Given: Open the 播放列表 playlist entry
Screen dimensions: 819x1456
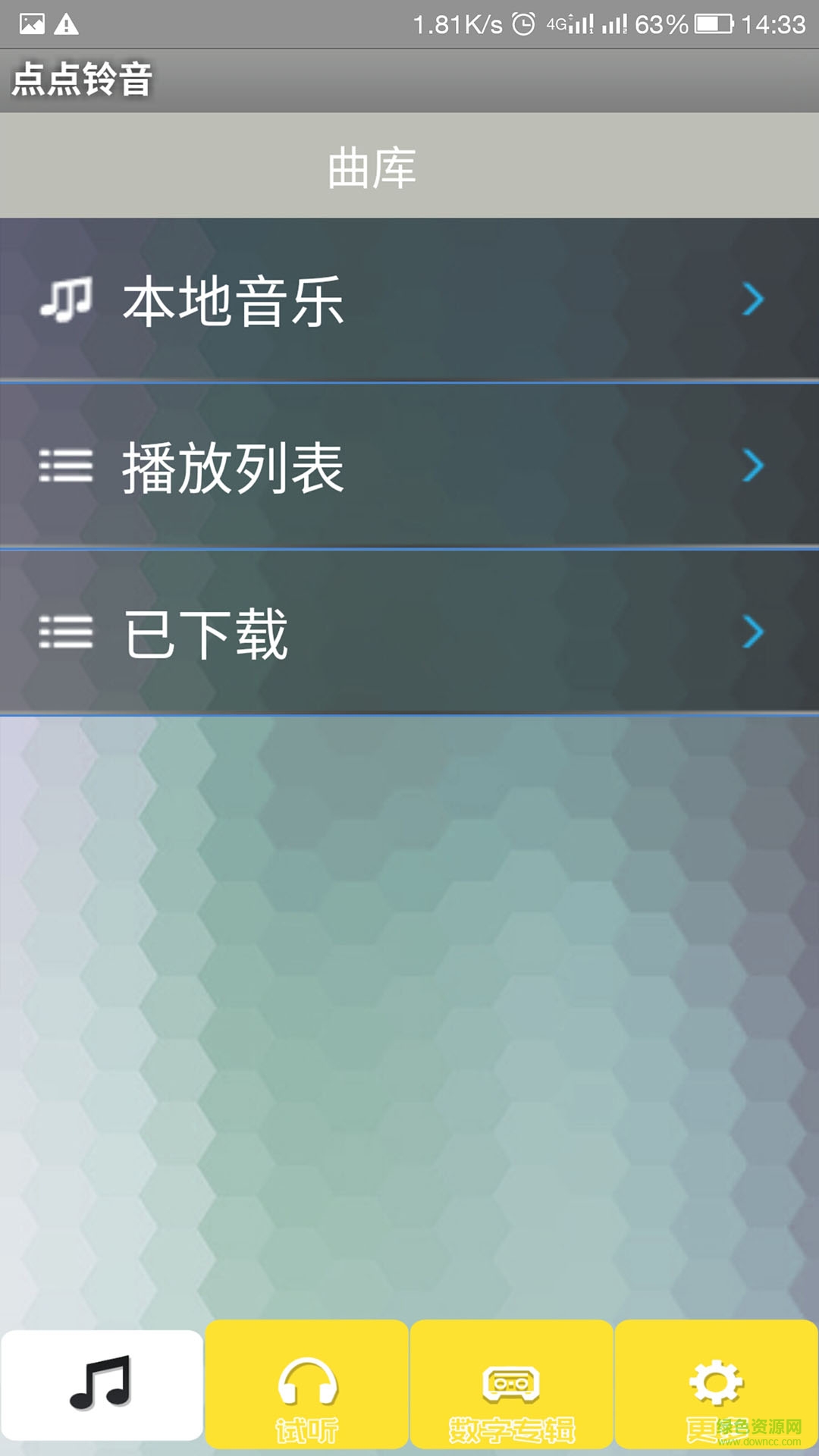Looking at the screenshot, I should 303,469.
